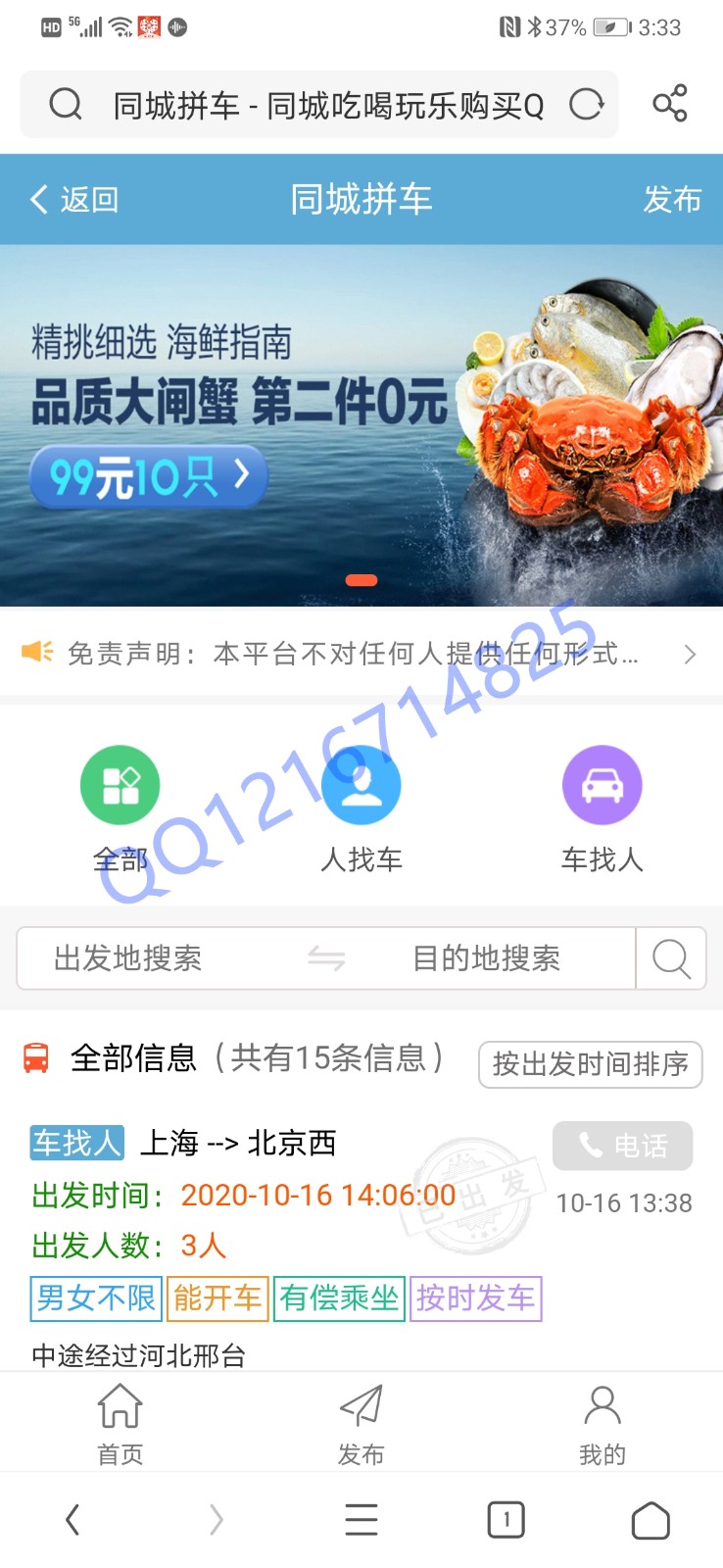Tap the browser address bar
The image size is (723, 1568).
[323, 105]
